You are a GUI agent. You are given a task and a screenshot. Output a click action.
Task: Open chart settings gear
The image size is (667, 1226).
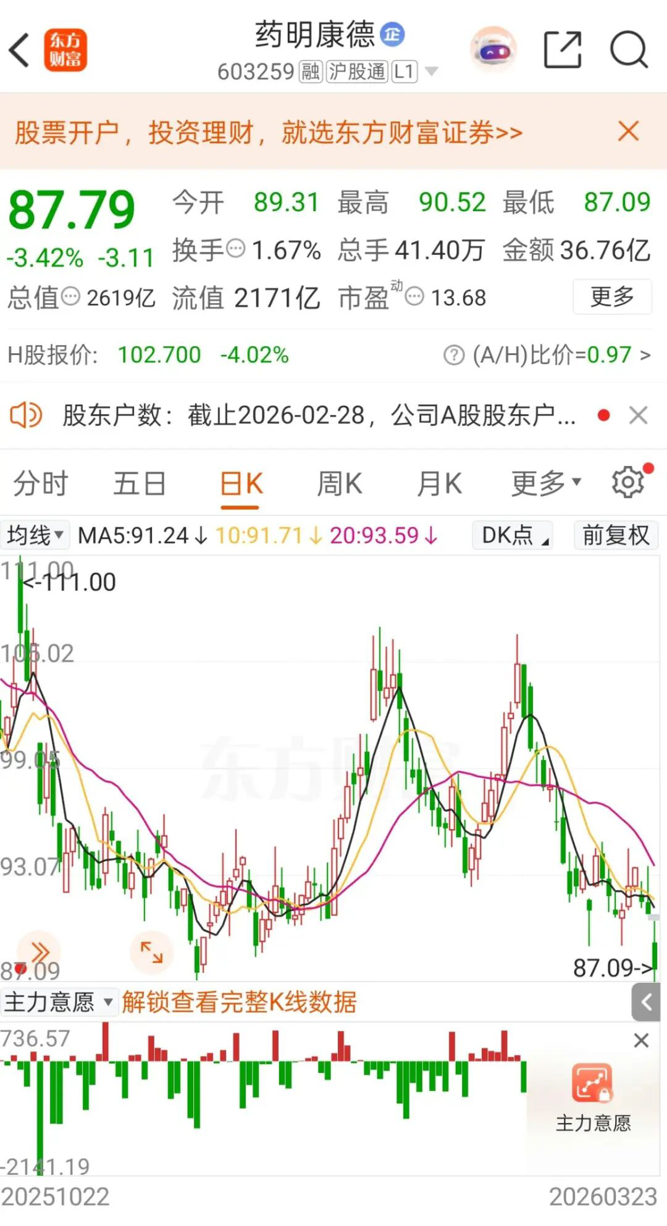tap(628, 483)
